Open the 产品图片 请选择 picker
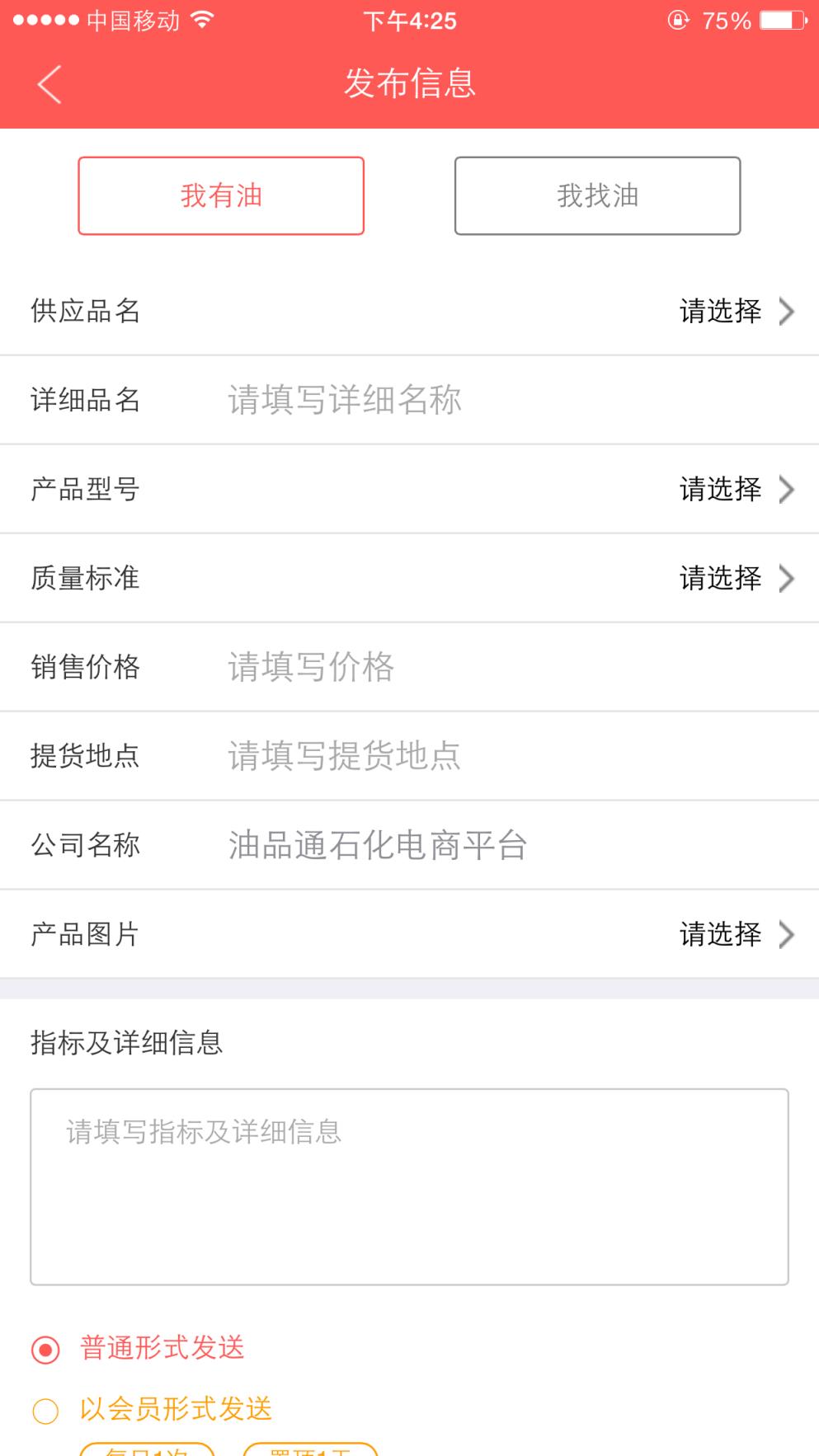Image resolution: width=819 pixels, height=1456 pixels. tap(718, 934)
